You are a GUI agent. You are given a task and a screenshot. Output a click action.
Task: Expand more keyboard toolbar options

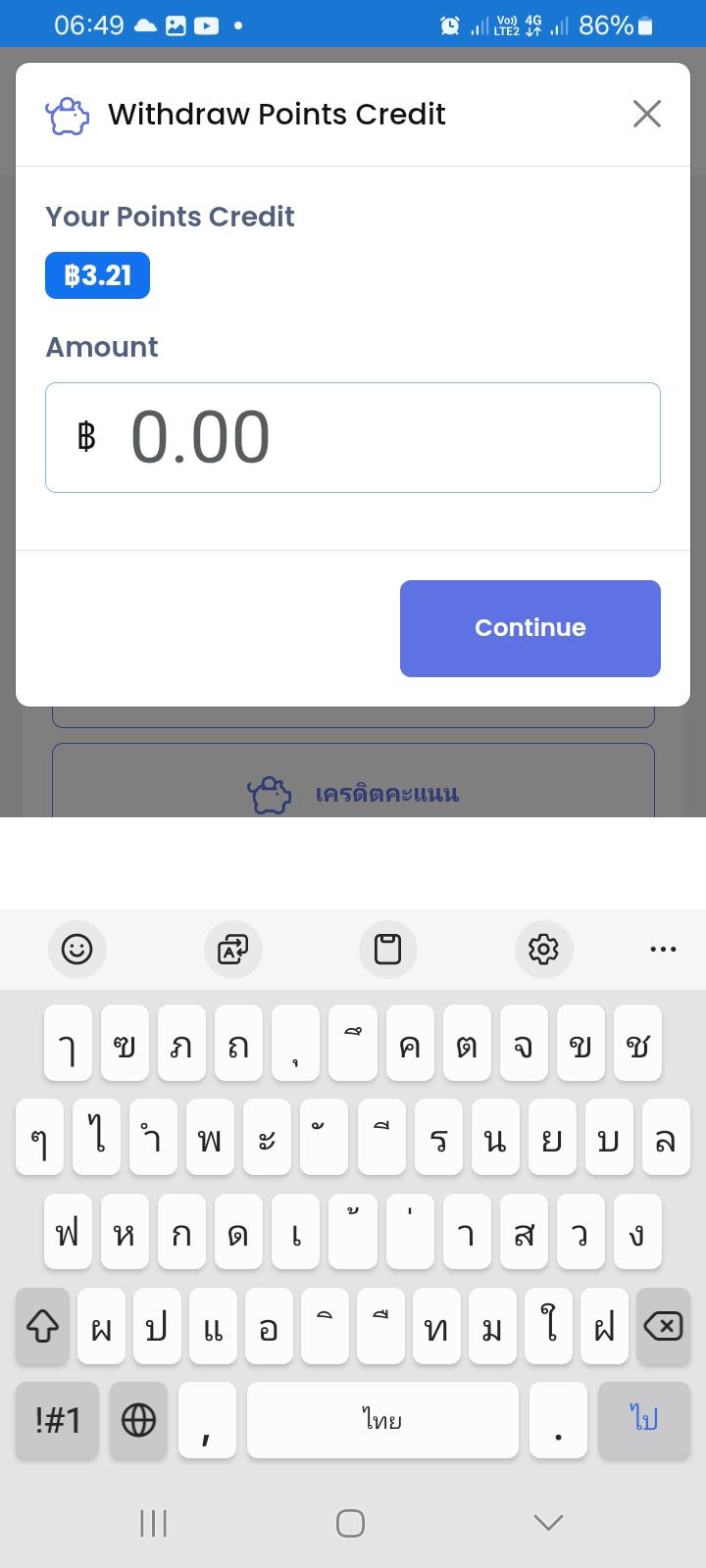pos(663,949)
